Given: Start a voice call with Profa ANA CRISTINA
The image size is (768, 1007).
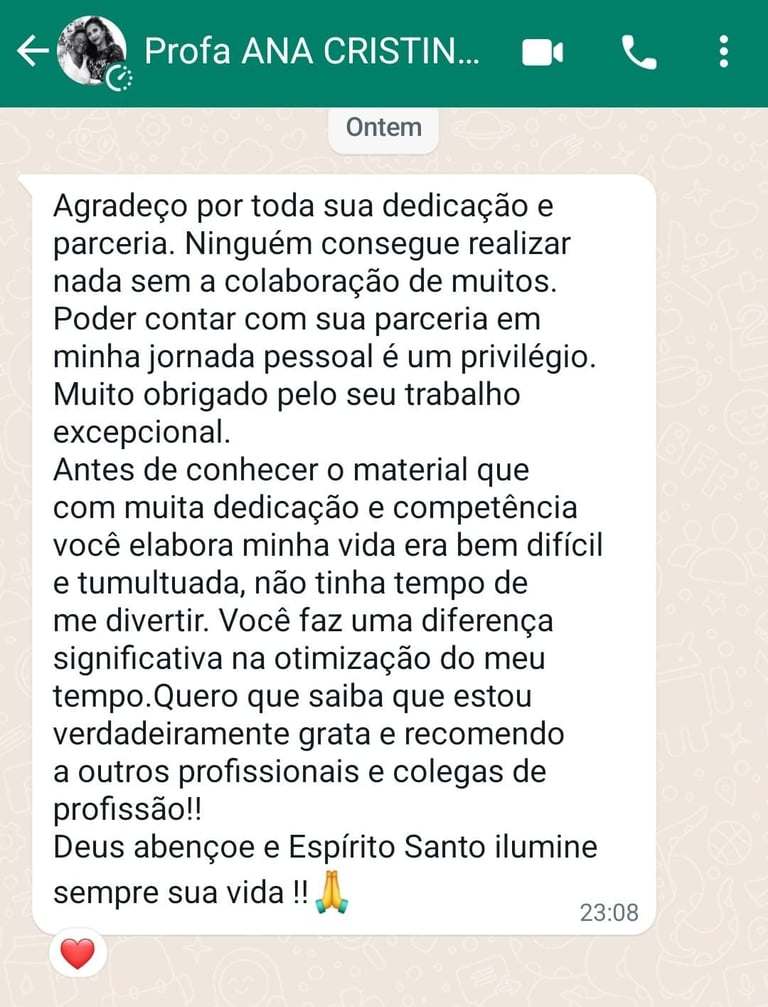Looking at the screenshot, I should coord(639,52).
